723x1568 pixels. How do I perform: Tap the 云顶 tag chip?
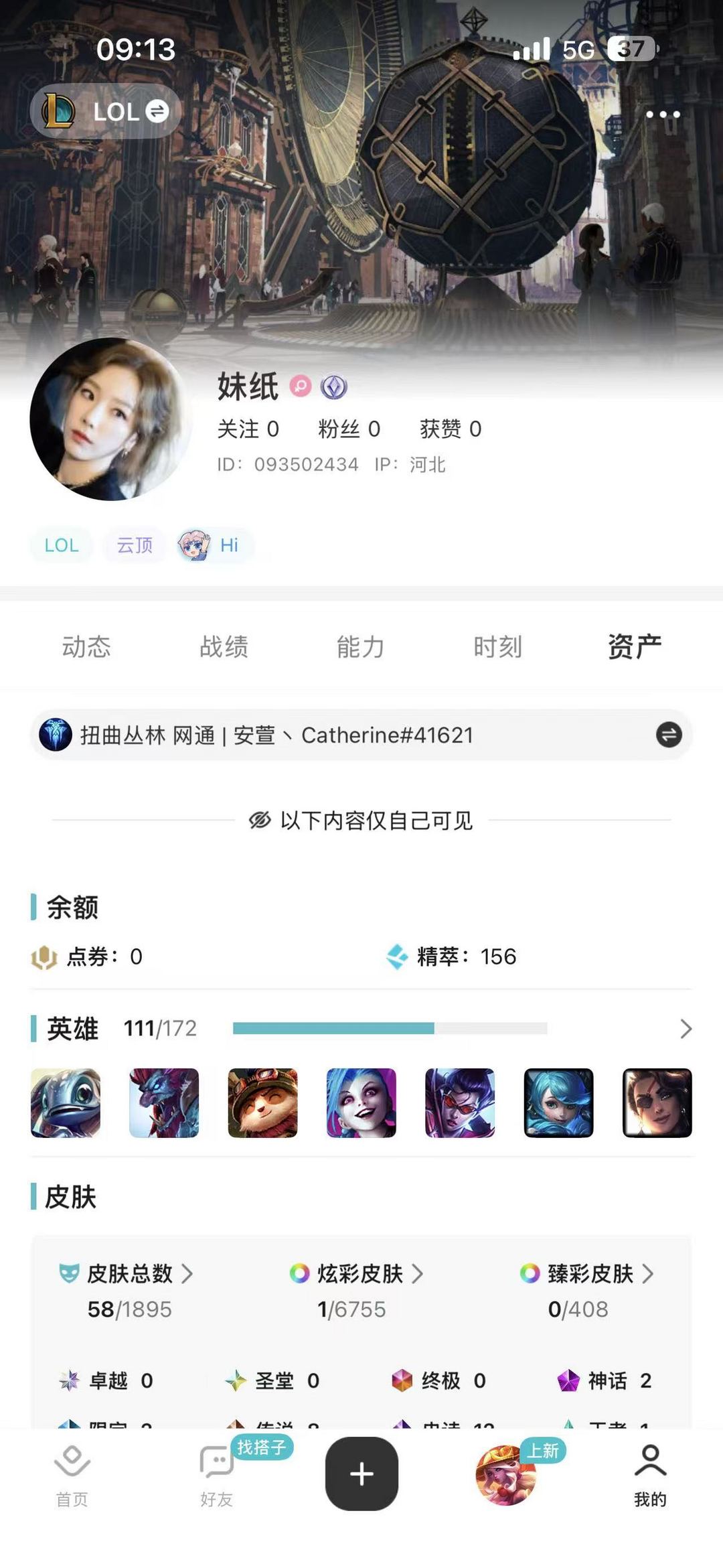[135, 545]
